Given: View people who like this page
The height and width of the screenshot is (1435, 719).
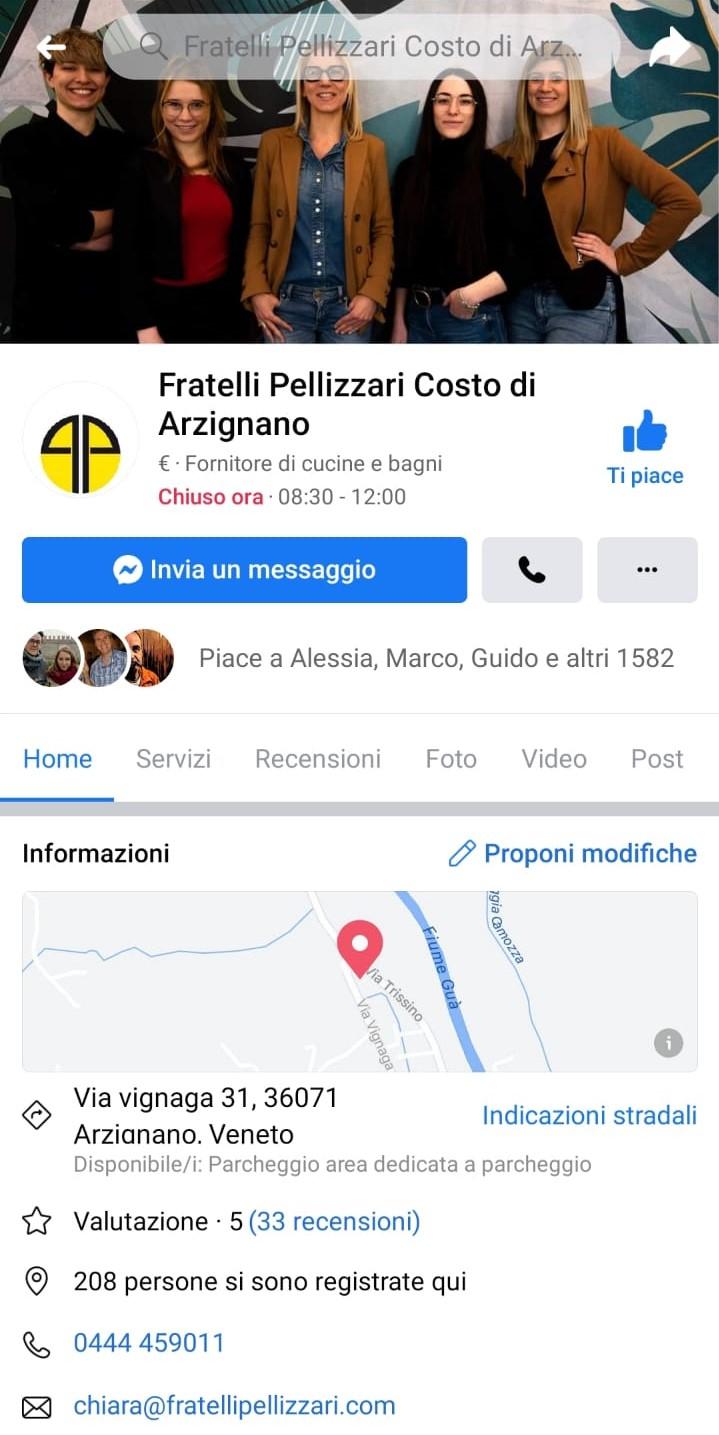Looking at the screenshot, I should pos(436,658).
